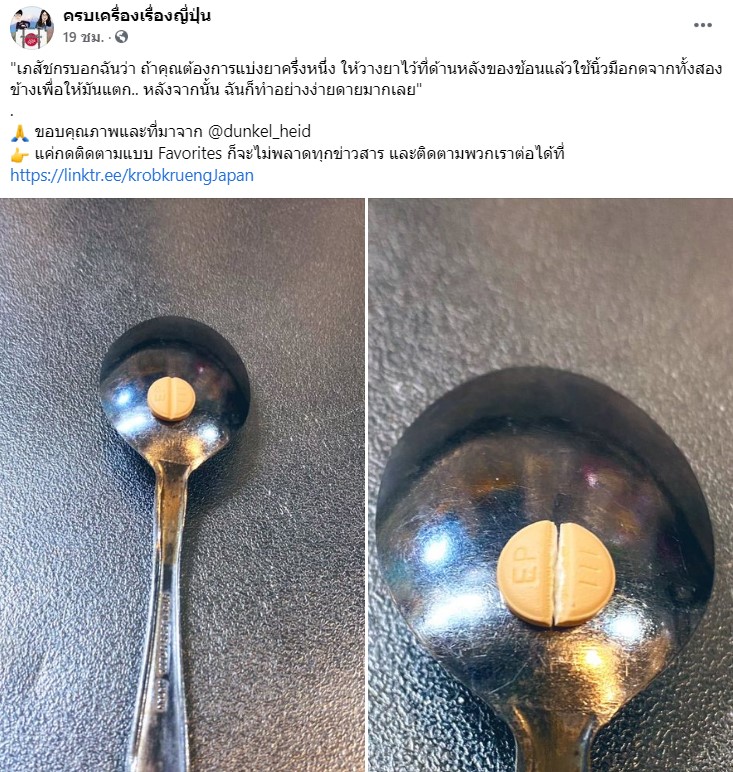Open the post's three-dot options menu
The width and height of the screenshot is (733, 772).
703,25
